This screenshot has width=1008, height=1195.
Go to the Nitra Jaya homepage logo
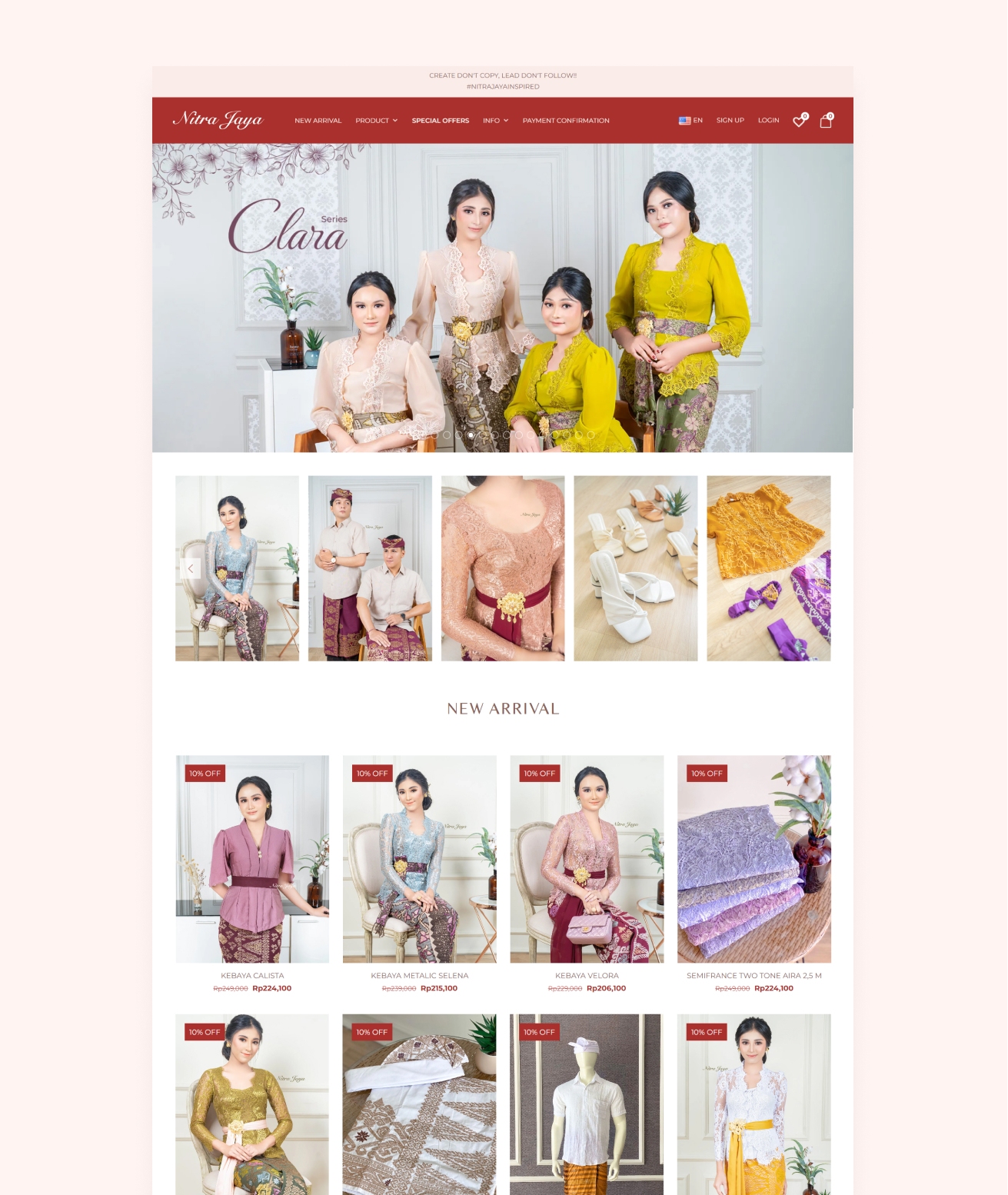(x=218, y=119)
